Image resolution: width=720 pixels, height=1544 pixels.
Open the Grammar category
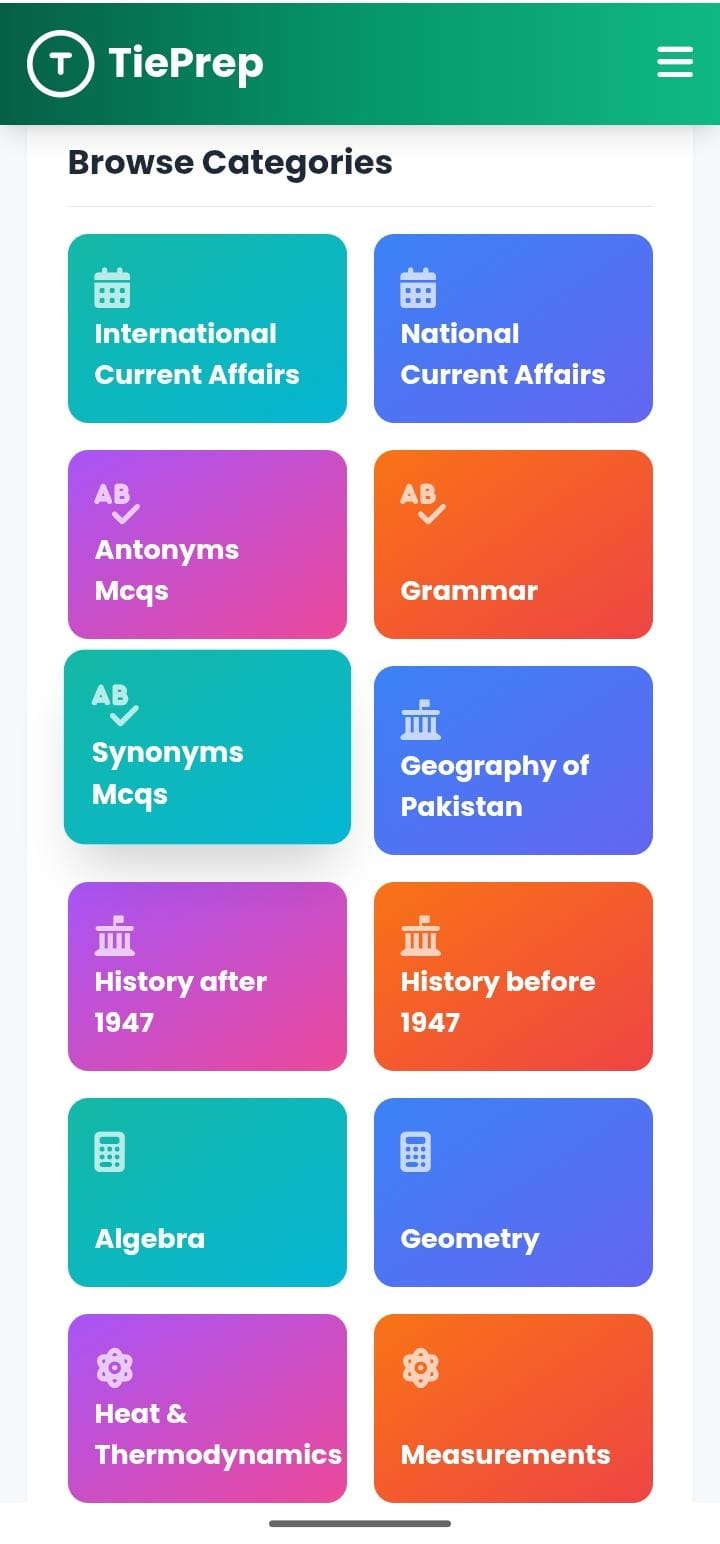(x=513, y=545)
